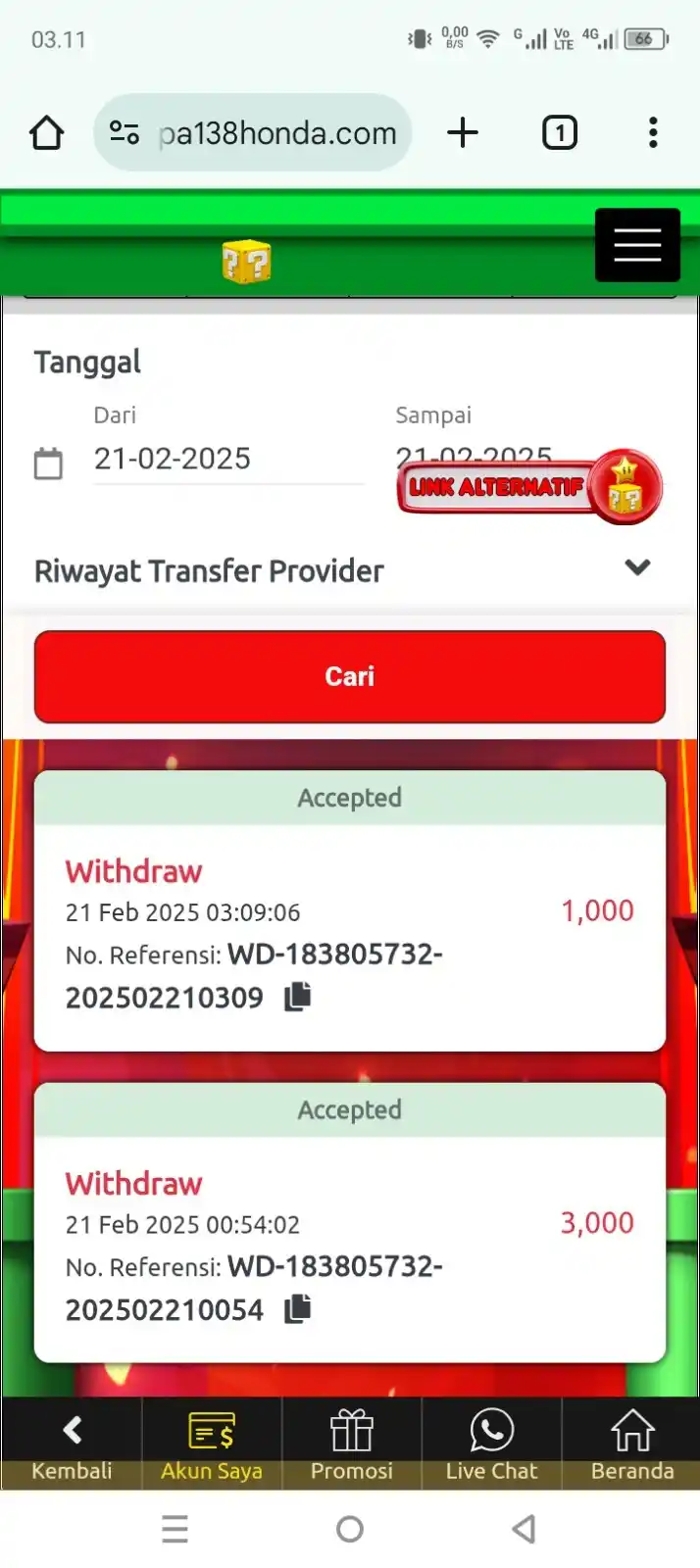700x1568 pixels.
Task: Open the system recent apps
Action: pyautogui.click(x=175, y=1529)
